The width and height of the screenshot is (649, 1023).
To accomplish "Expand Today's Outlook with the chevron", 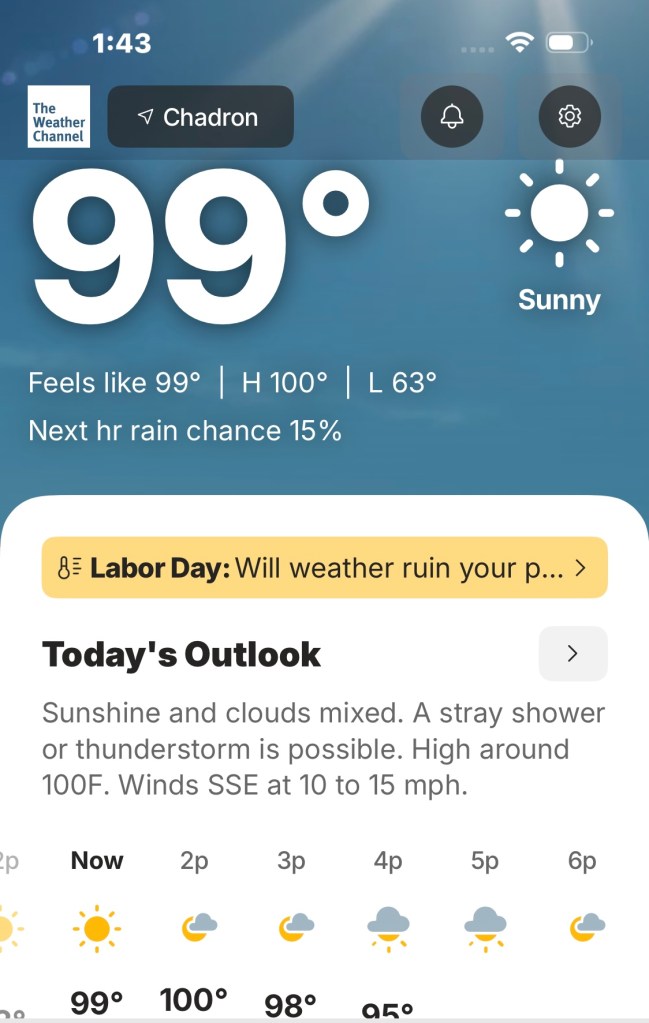I will [x=573, y=654].
